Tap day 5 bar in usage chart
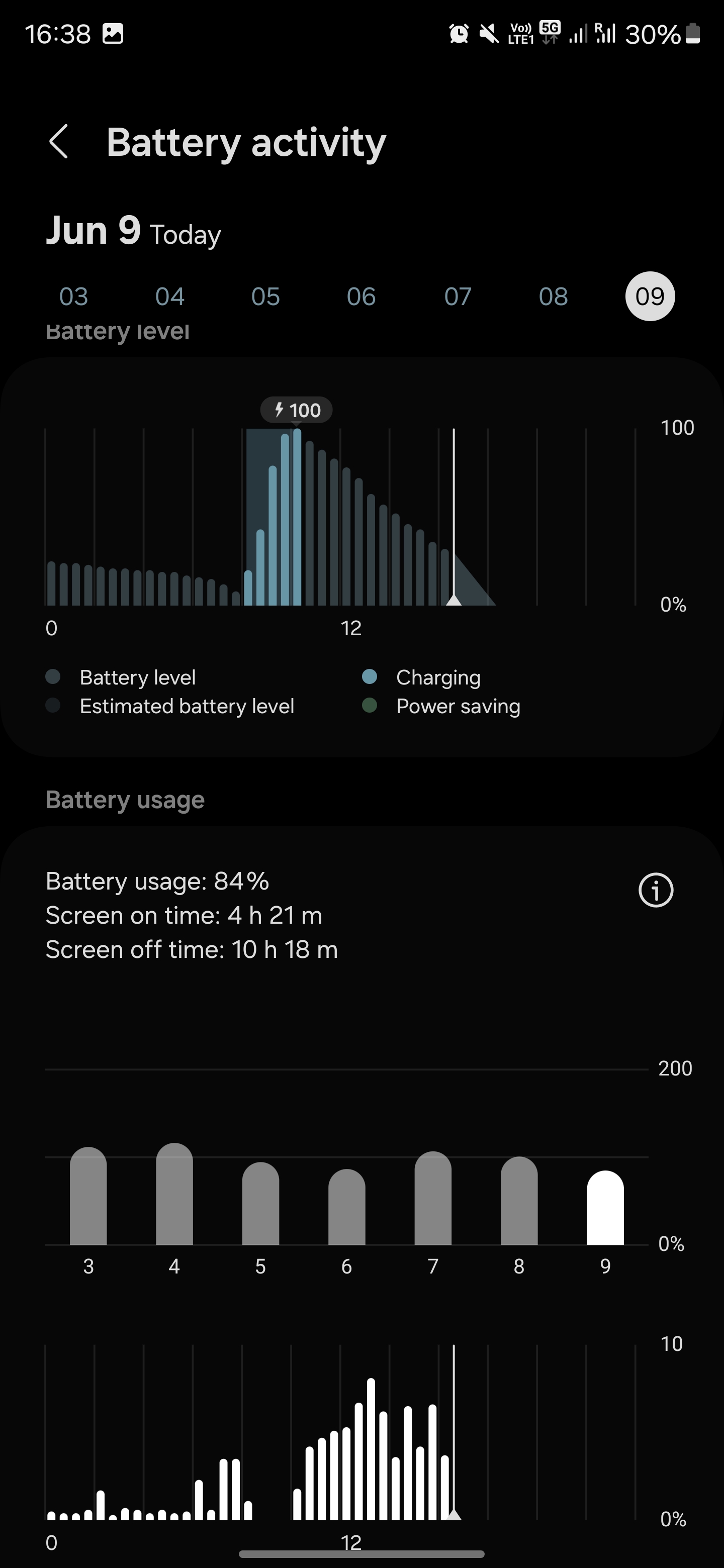The image size is (724, 1568). coord(260,1205)
